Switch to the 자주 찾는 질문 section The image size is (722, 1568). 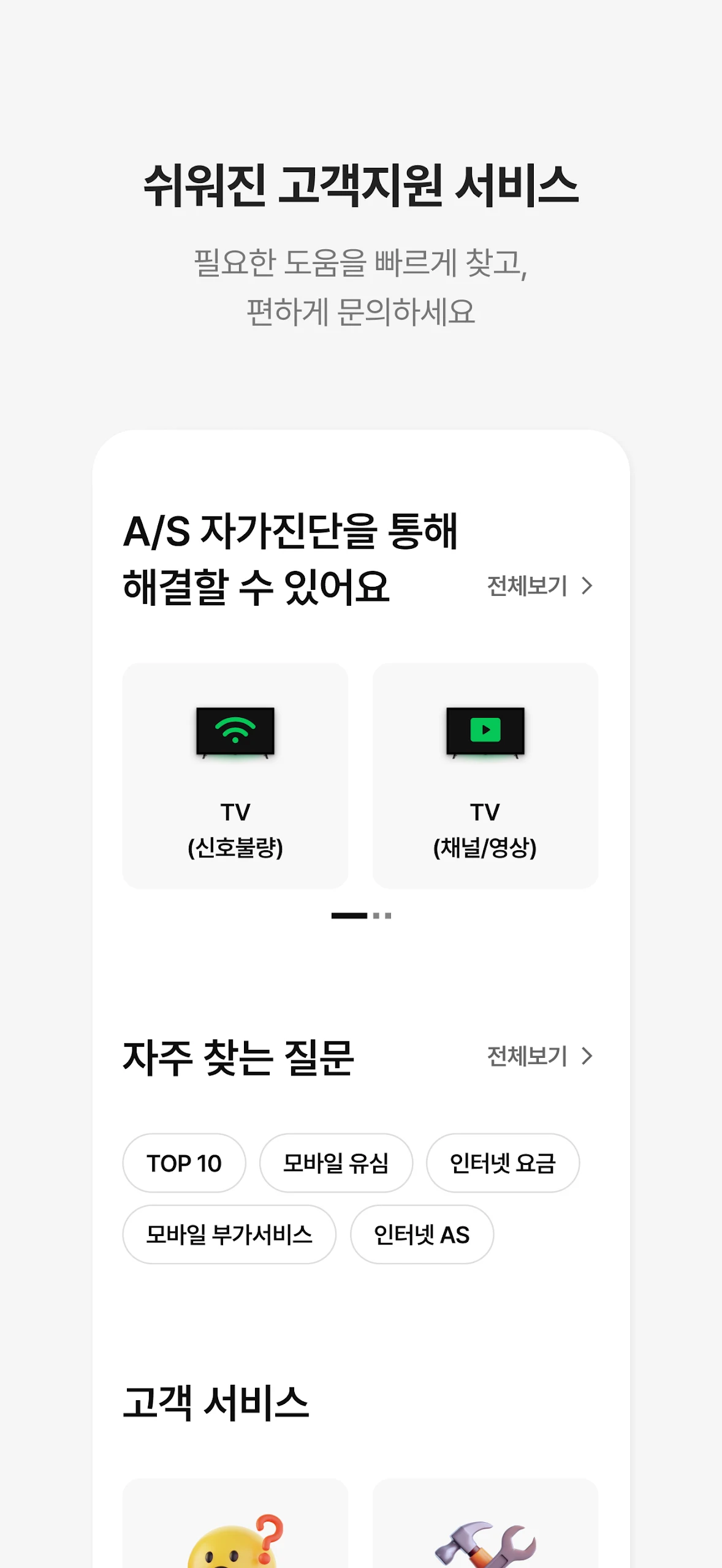pos(240,1055)
